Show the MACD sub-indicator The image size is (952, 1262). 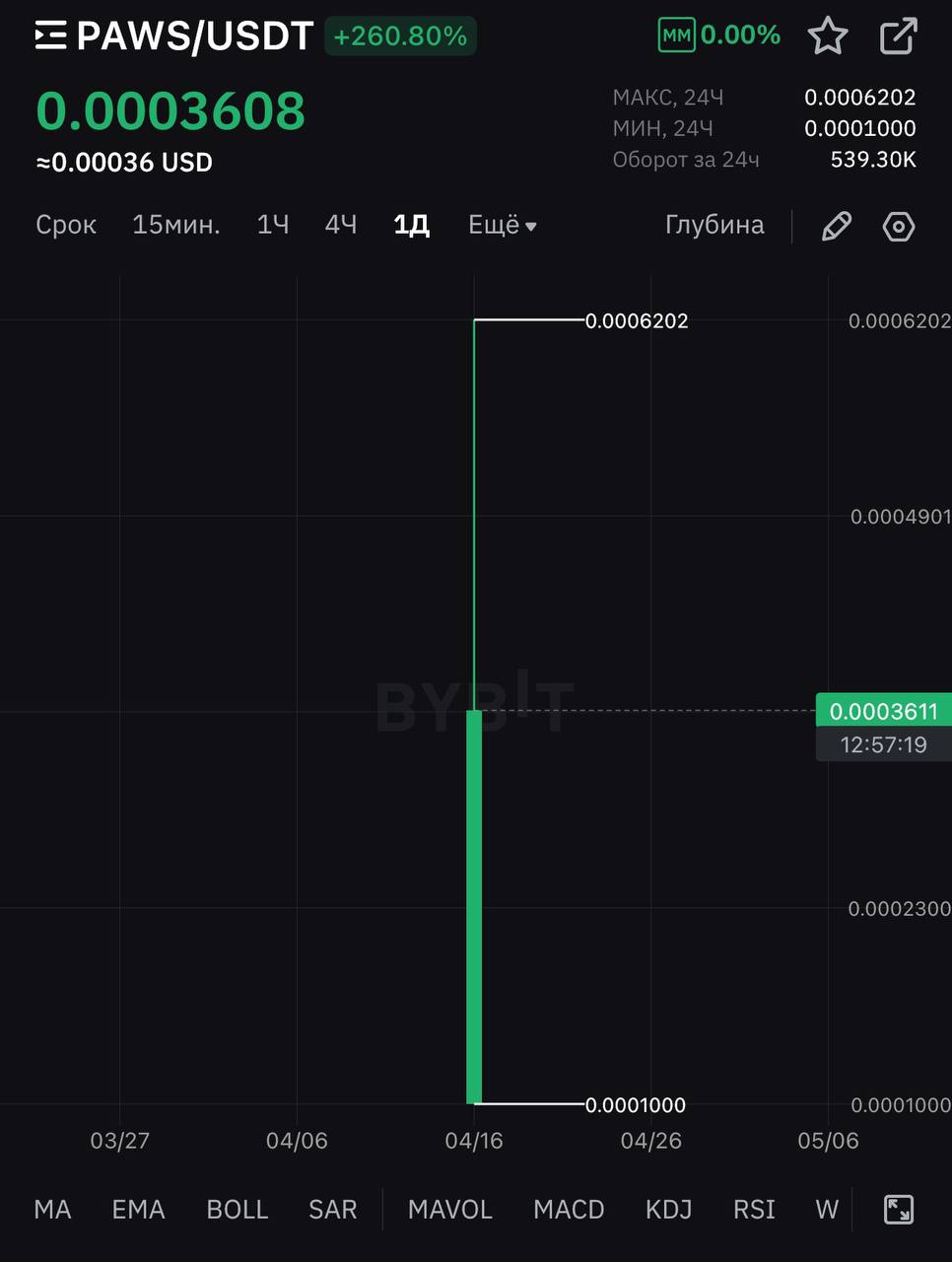pos(569,1210)
